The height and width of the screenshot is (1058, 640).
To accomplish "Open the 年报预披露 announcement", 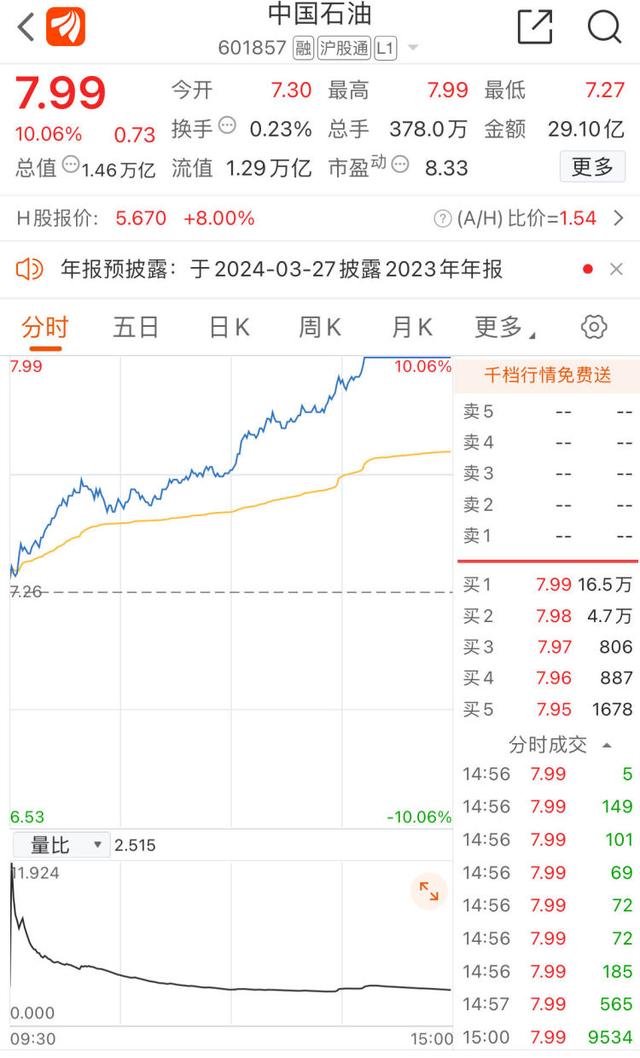I will point(281,269).
